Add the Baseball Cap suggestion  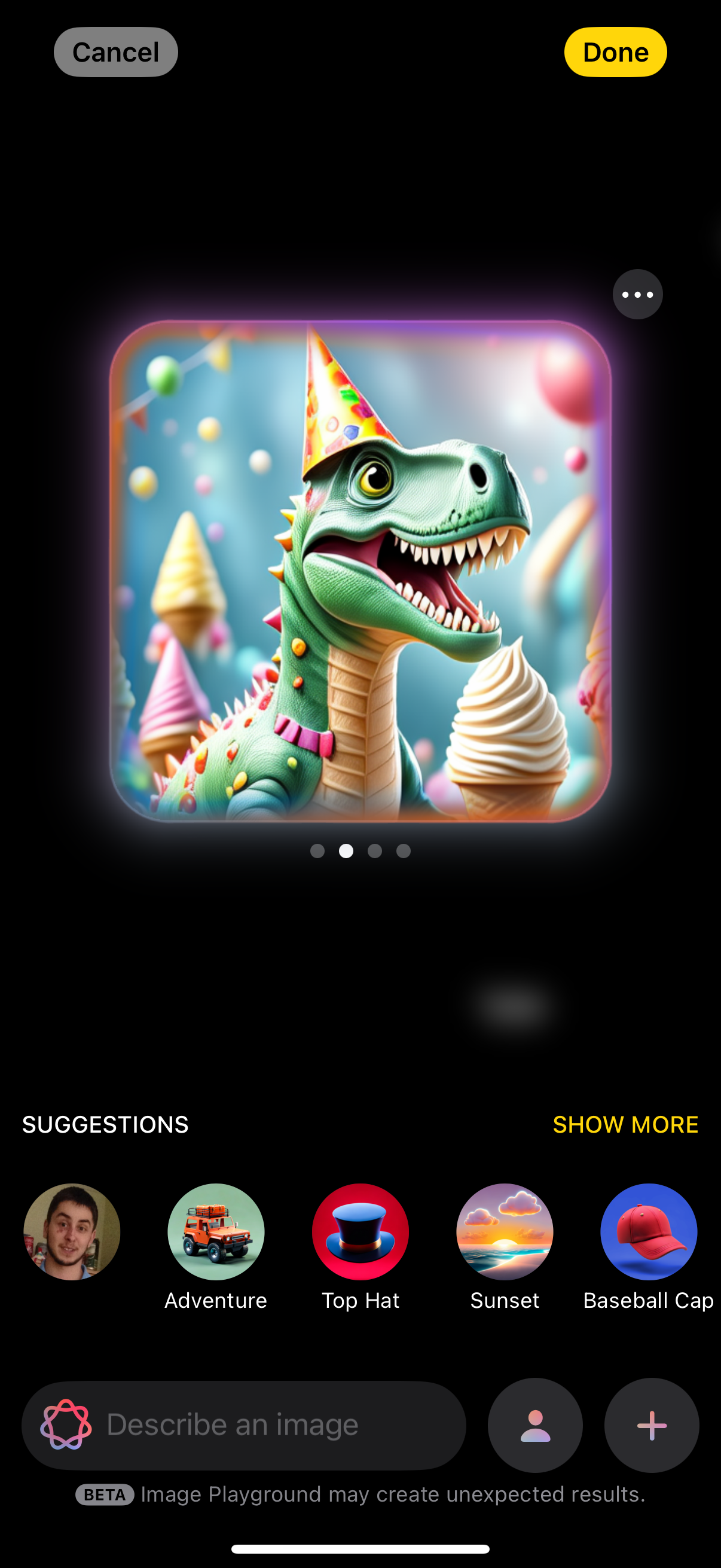649,1231
